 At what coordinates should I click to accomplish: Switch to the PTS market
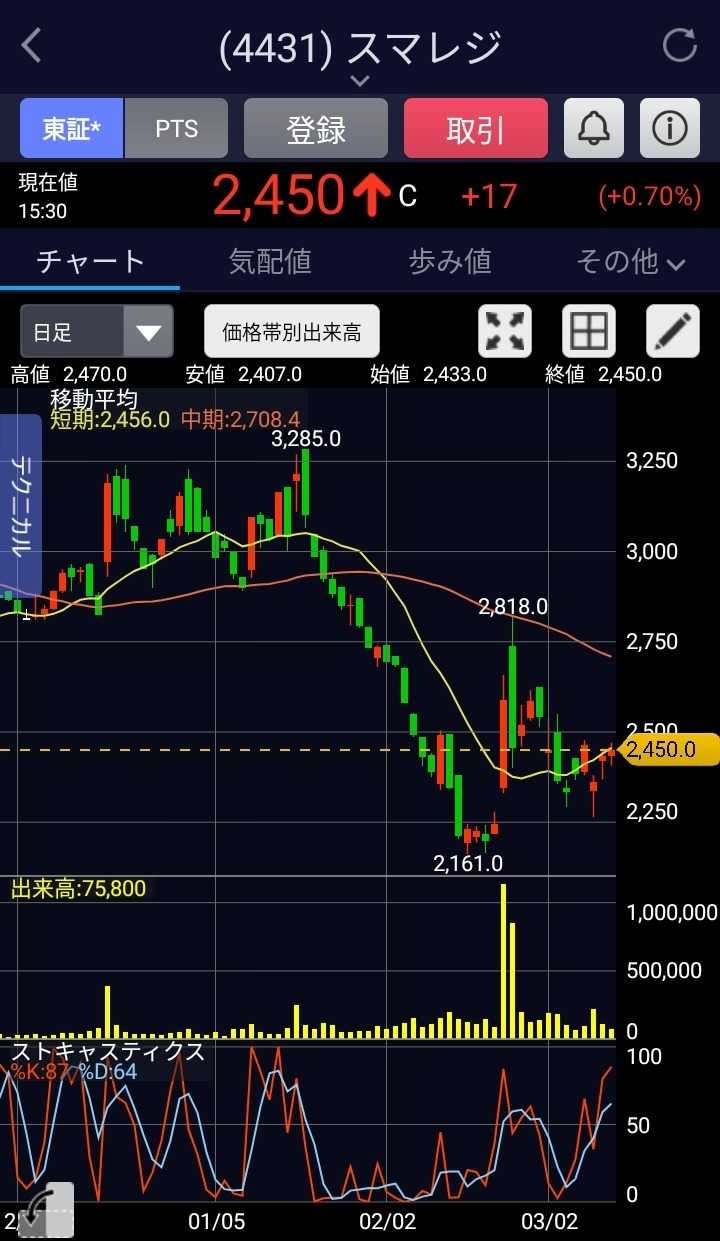pyautogui.click(x=176, y=128)
